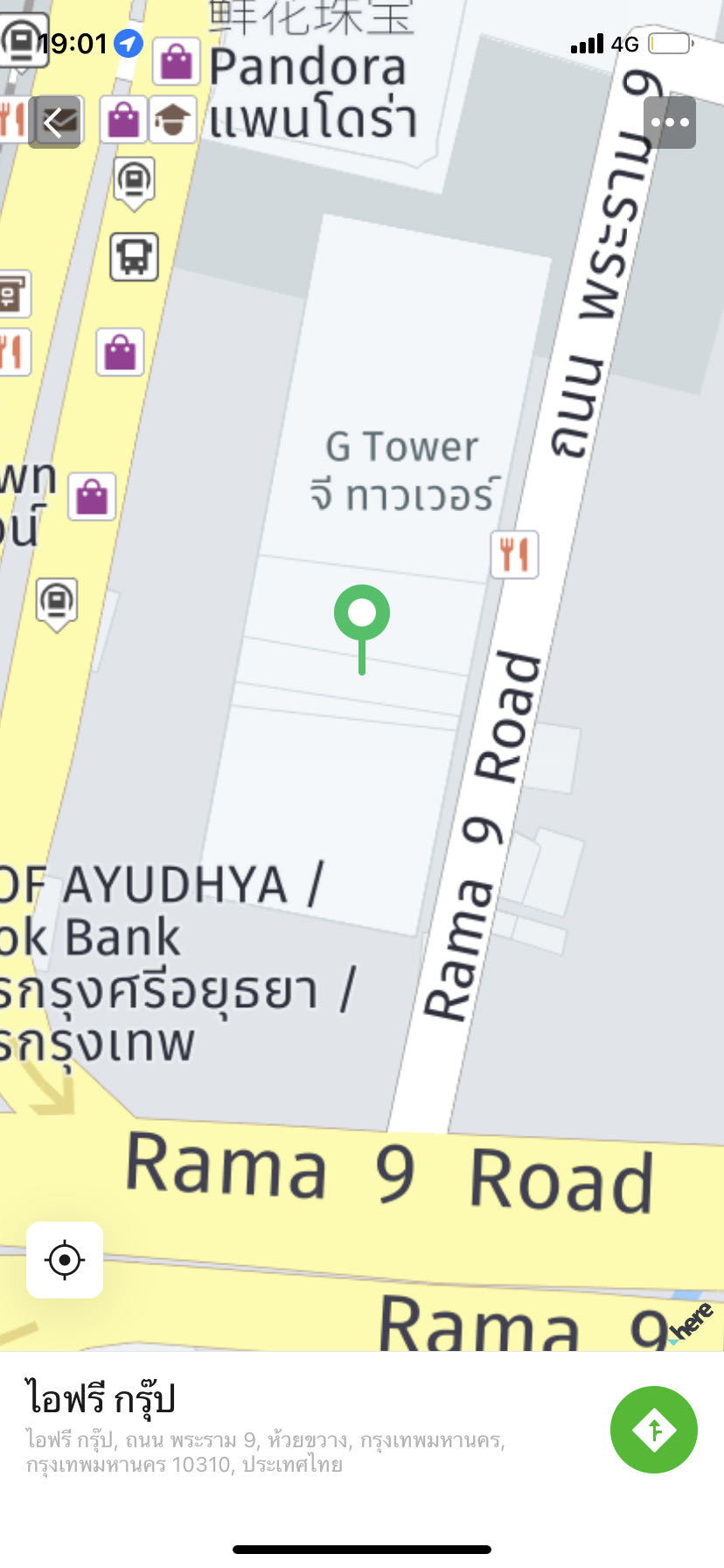Start directions with the green navigation button
This screenshot has width=724, height=1568.
coord(653,1430)
